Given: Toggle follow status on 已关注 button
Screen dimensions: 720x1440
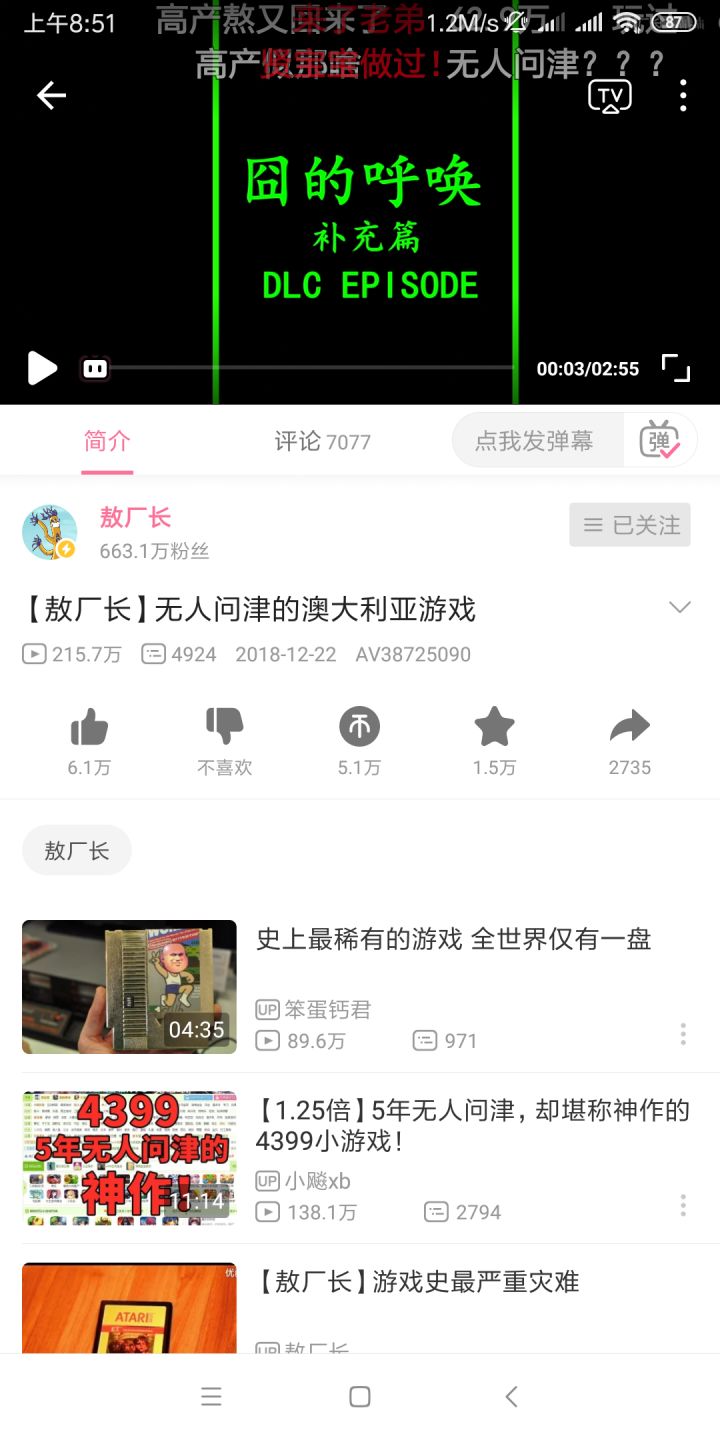Looking at the screenshot, I should (629, 524).
